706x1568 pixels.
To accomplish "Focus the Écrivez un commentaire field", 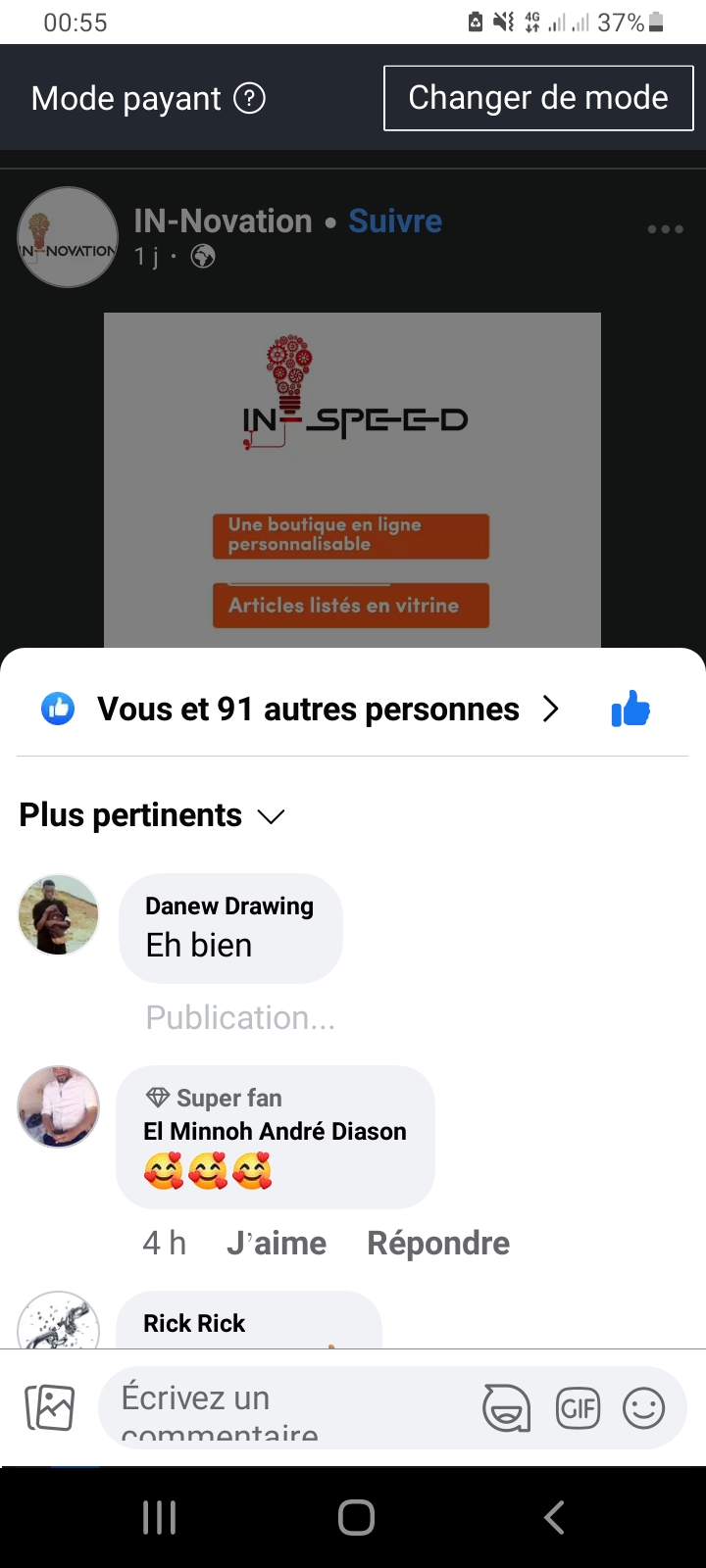I will coord(284,1408).
